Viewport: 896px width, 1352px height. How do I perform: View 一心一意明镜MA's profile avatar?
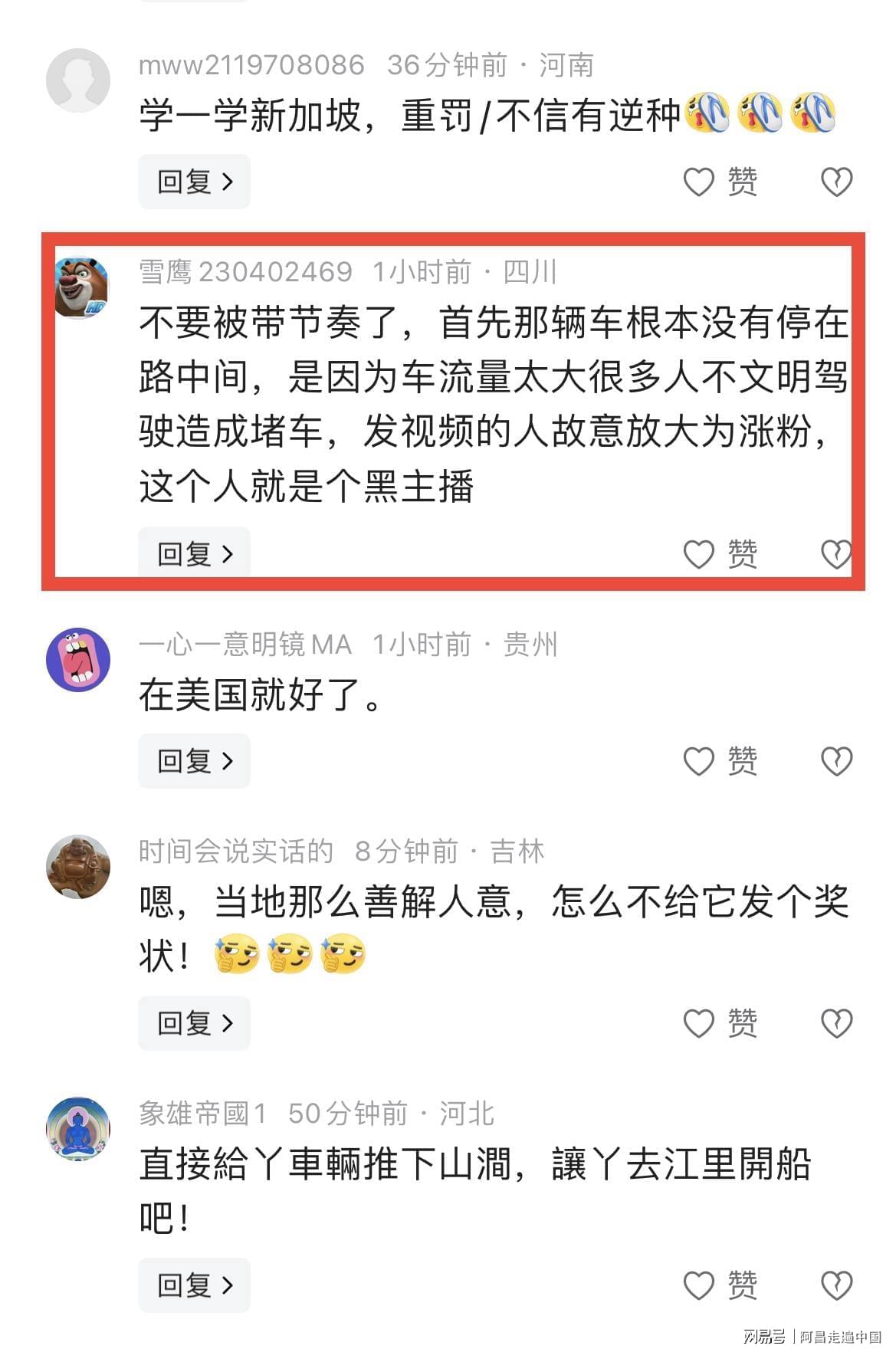click(x=78, y=659)
